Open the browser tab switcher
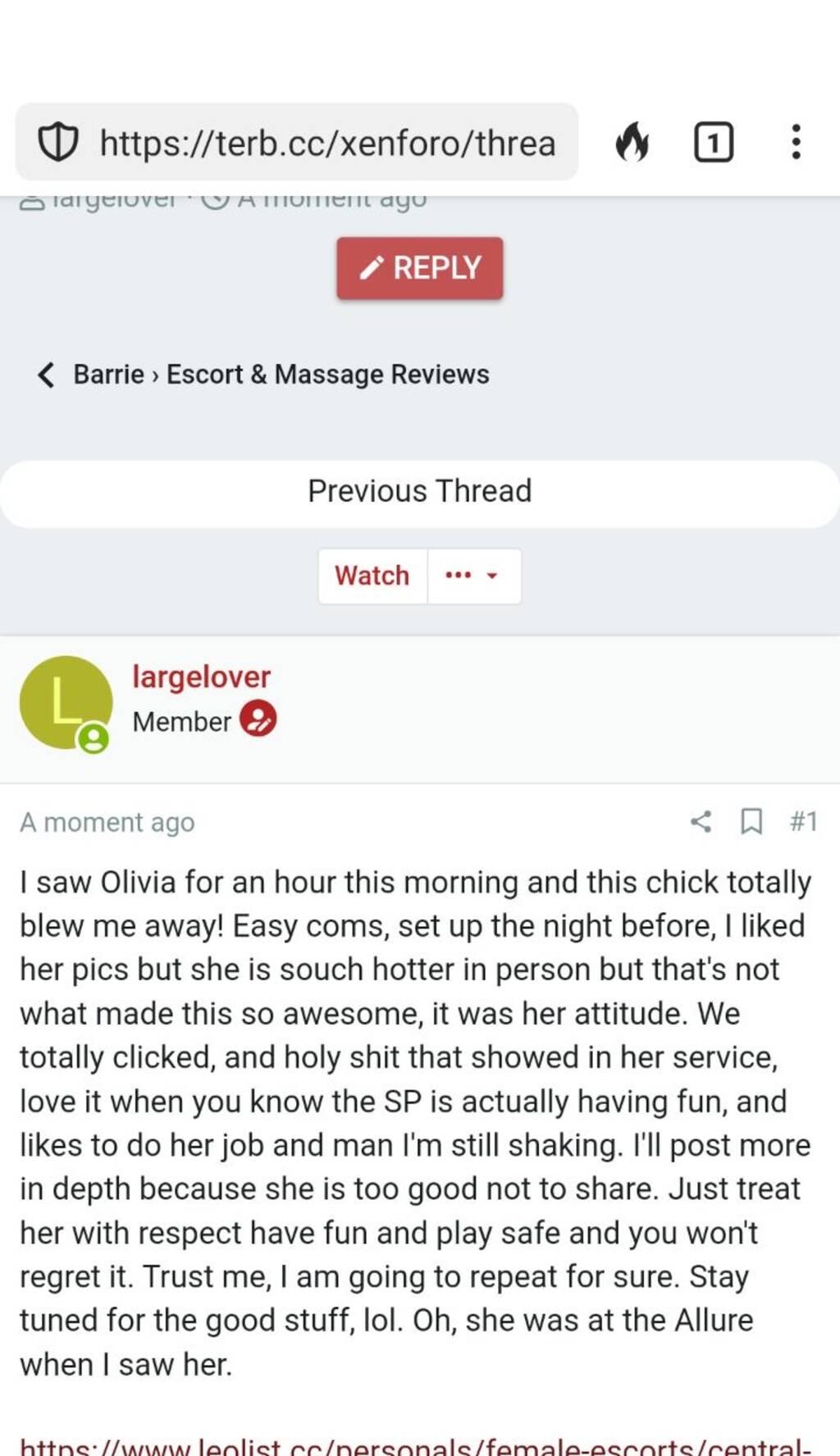Image resolution: width=840 pixels, height=1456 pixels. tap(713, 143)
